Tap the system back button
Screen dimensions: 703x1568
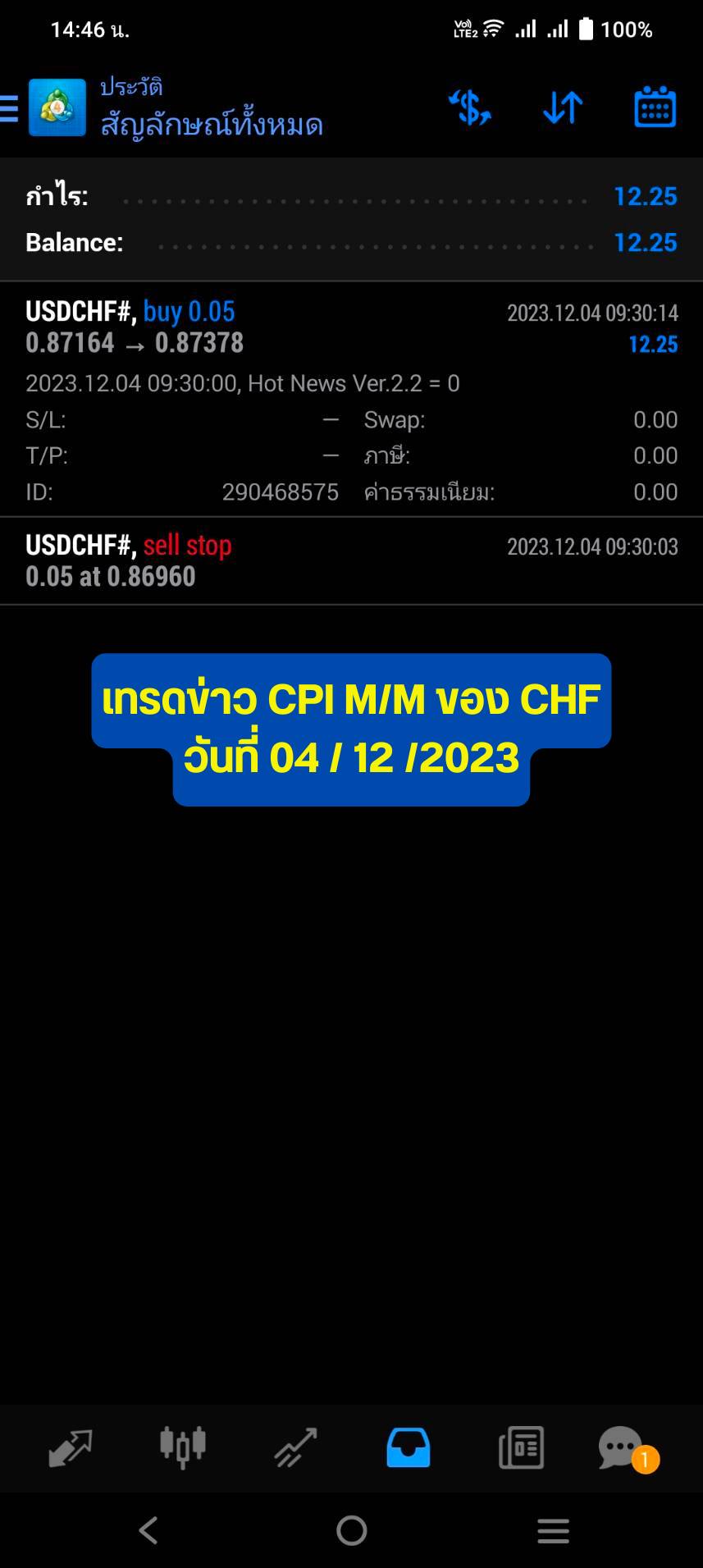click(x=148, y=1530)
